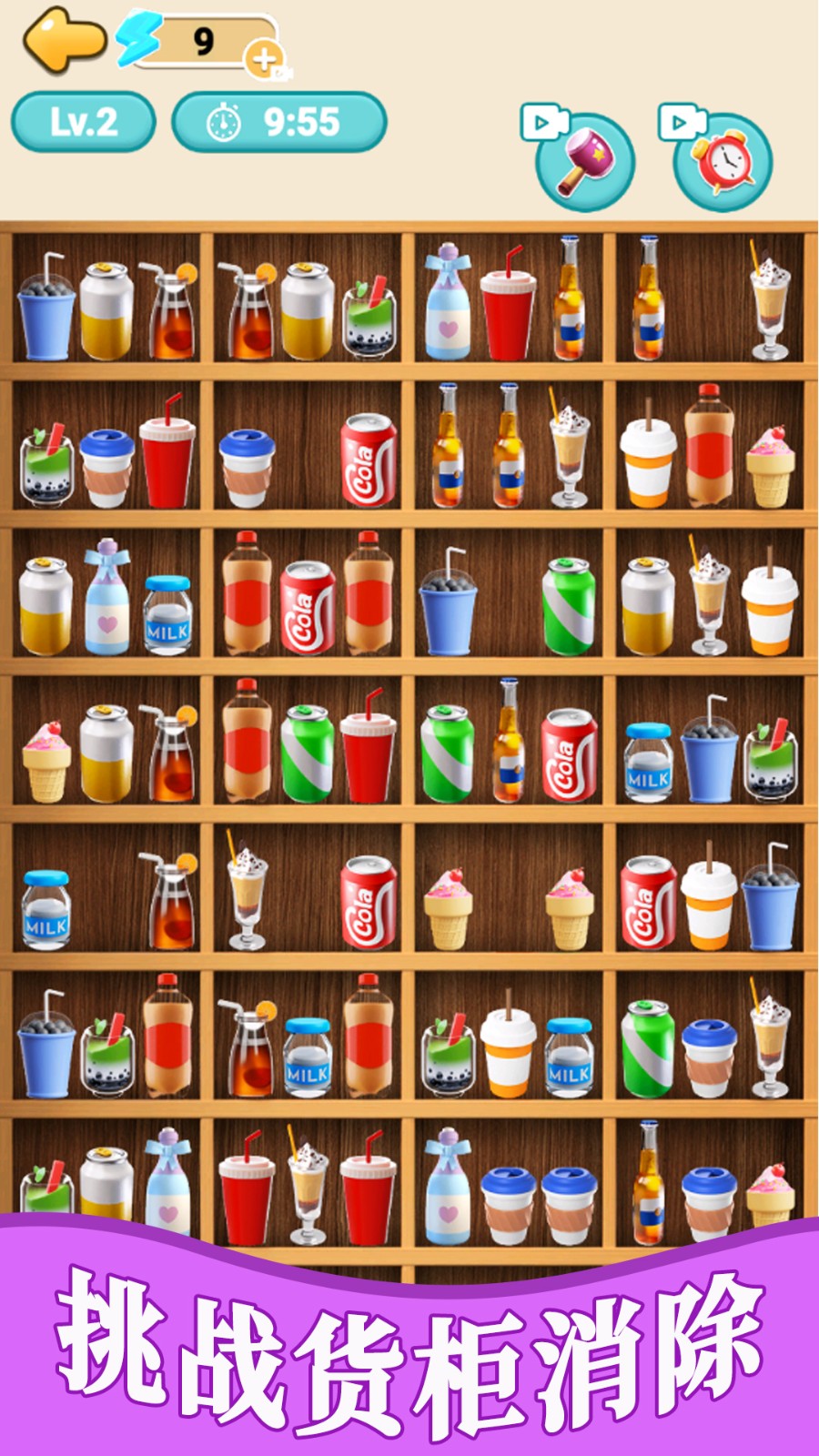This screenshot has height=1456, width=819.
Task: Use the hammer booster
Action: coord(584,163)
